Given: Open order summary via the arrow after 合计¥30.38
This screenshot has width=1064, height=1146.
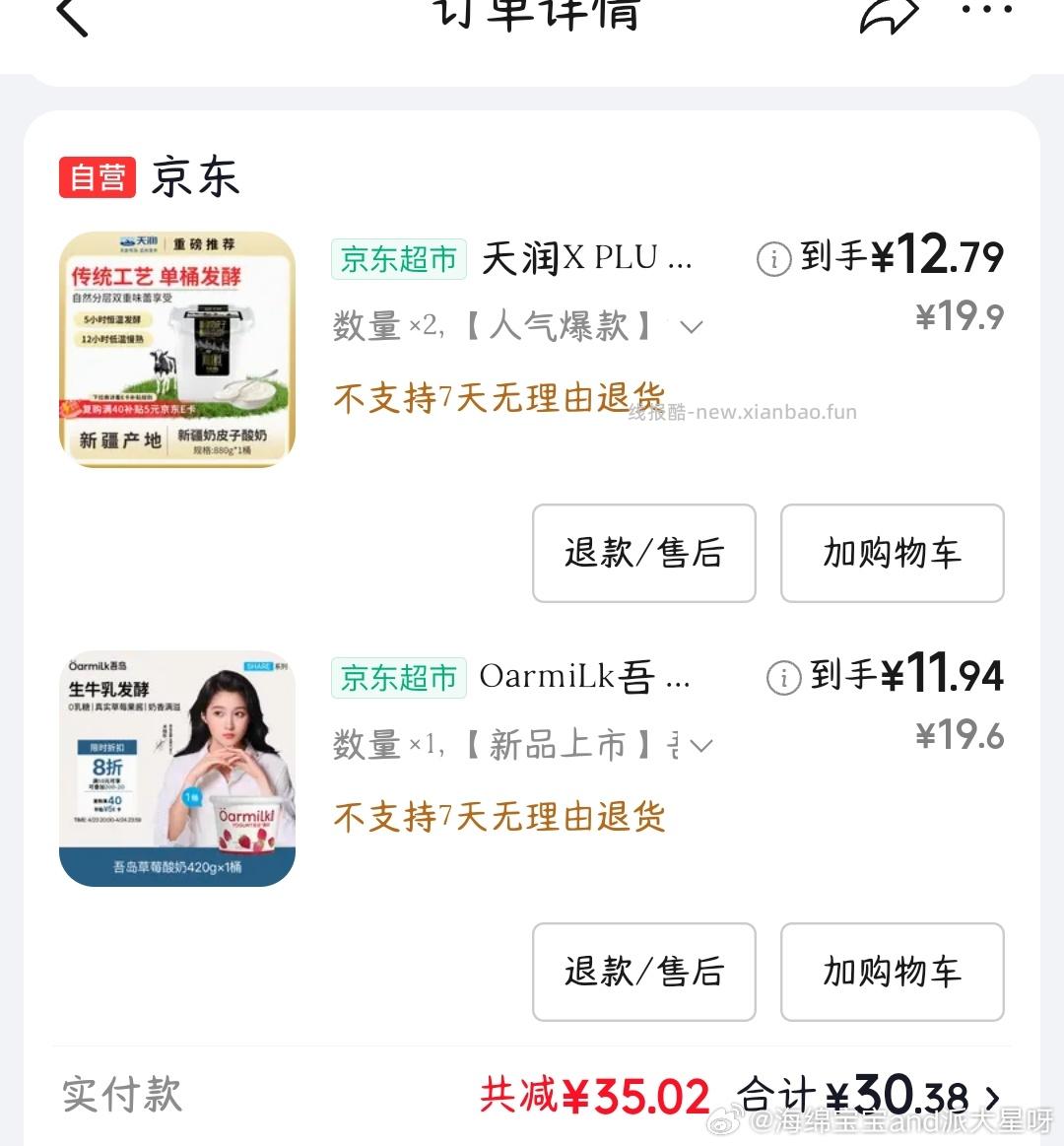Looking at the screenshot, I should click(x=993, y=1097).
